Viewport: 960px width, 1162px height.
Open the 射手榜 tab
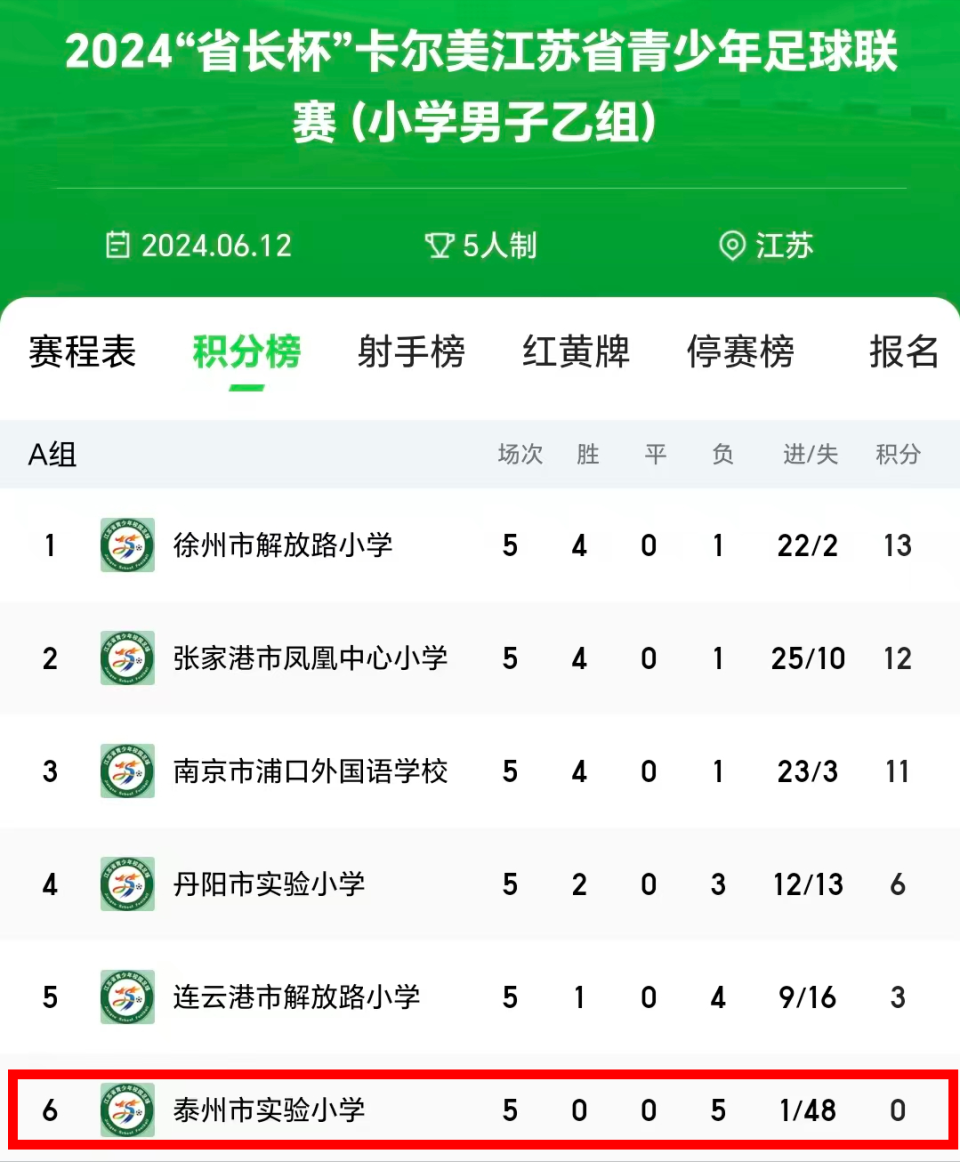click(x=411, y=352)
